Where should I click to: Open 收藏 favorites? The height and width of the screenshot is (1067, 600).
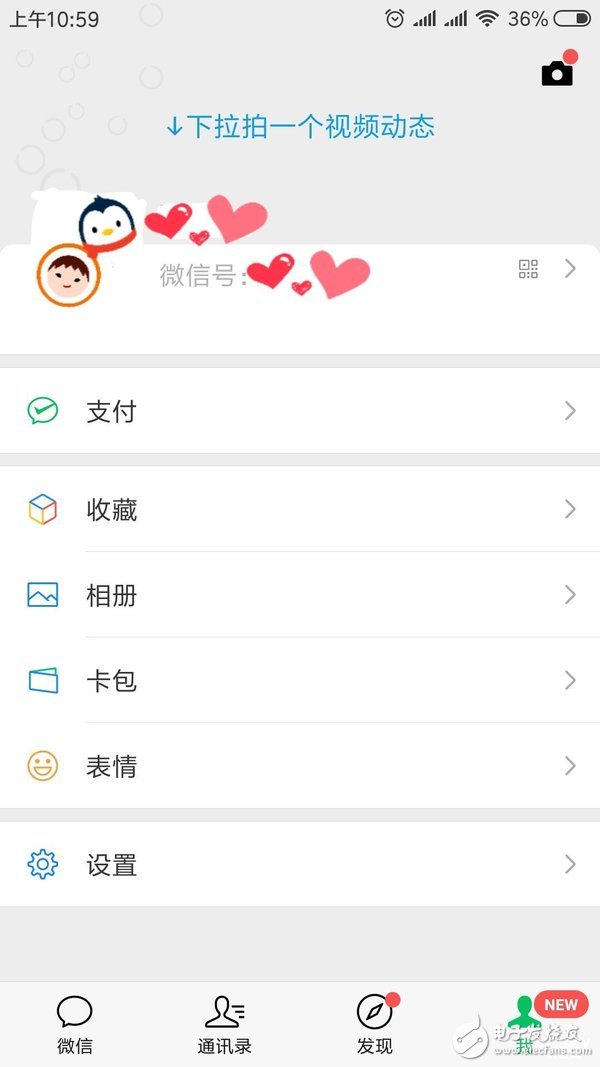click(300, 510)
